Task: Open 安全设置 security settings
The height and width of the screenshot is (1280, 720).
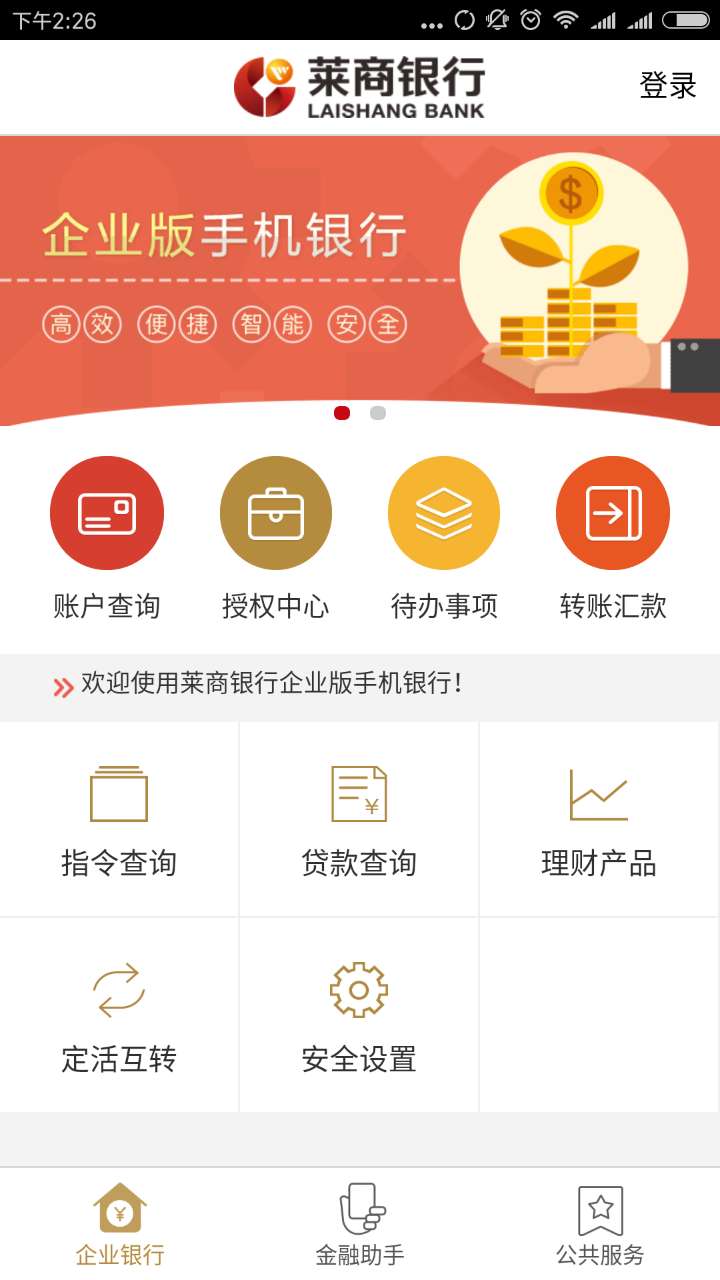Action: click(359, 1015)
